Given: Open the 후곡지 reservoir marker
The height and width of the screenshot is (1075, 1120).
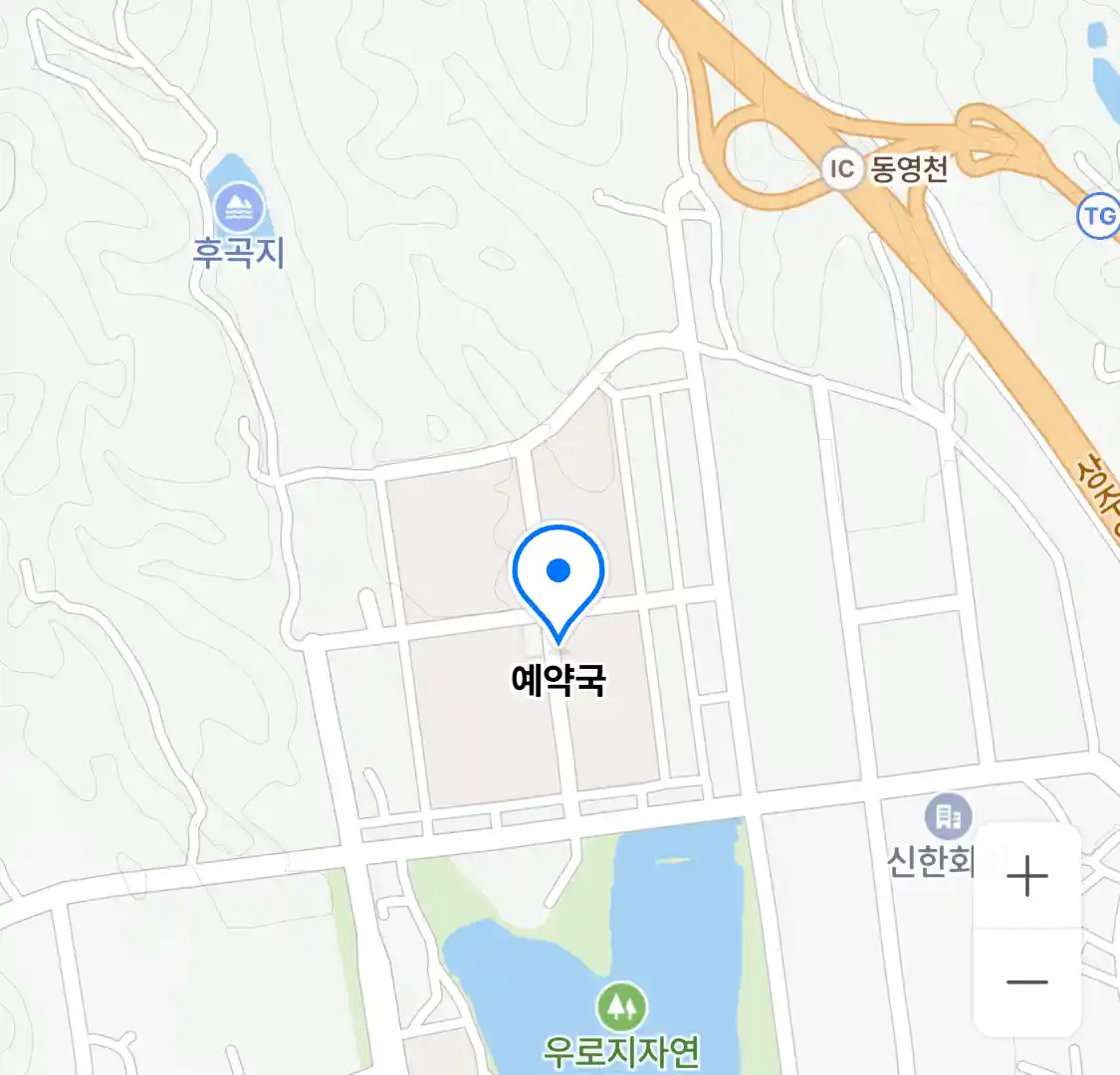Looking at the screenshot, I should 239,208.
